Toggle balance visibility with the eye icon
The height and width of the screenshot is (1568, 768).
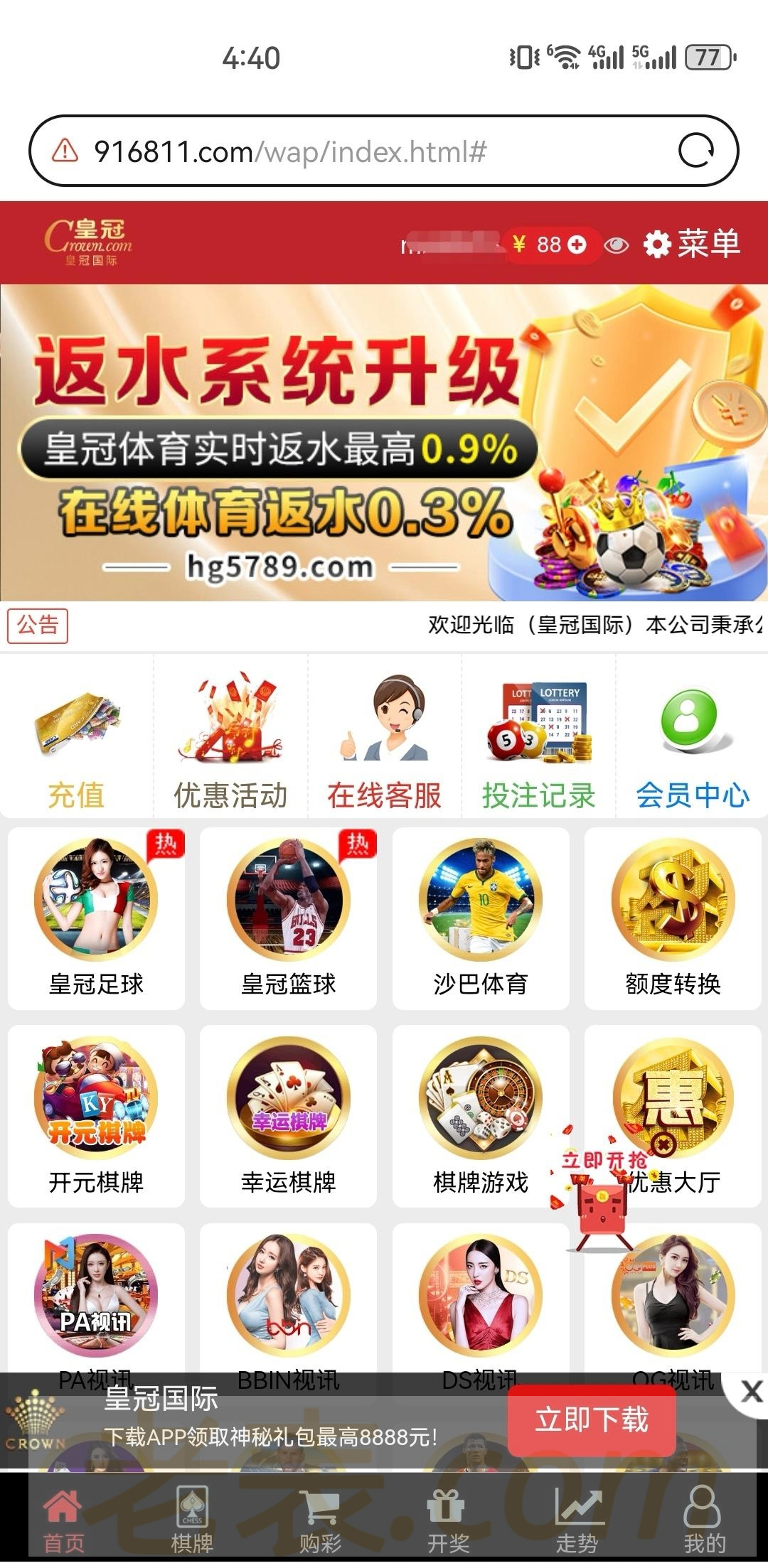point(616,245)
